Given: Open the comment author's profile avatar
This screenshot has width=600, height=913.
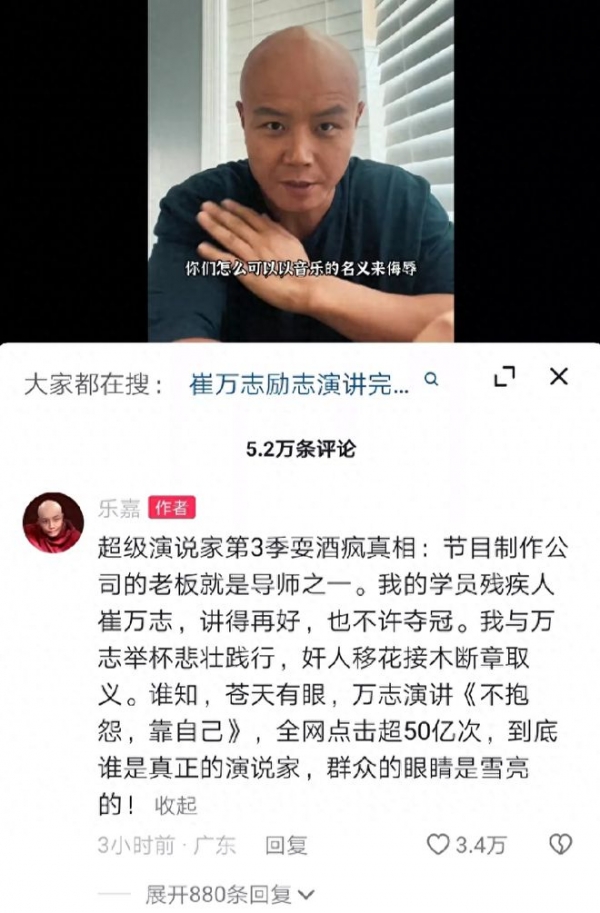Looking at the screenshot, I should [x=53, y=521].
